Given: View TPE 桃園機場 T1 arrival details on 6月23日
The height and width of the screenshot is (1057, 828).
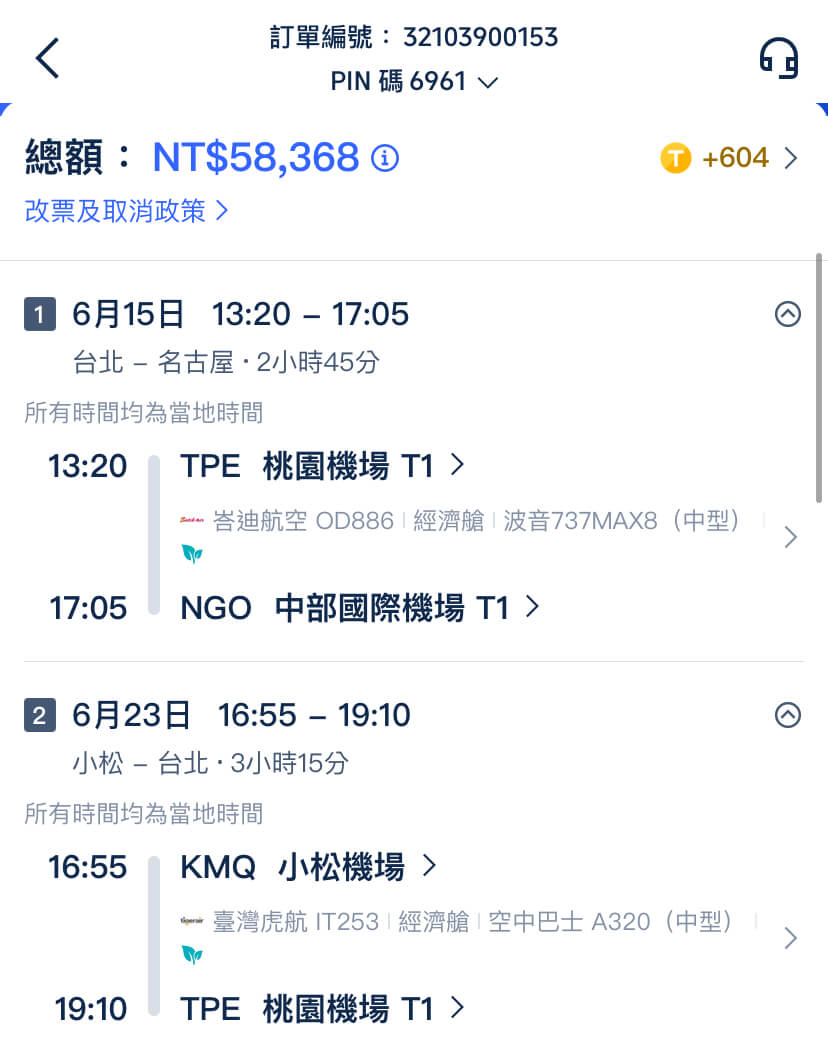Looking at the screenshot, I should pos(322,1009).
